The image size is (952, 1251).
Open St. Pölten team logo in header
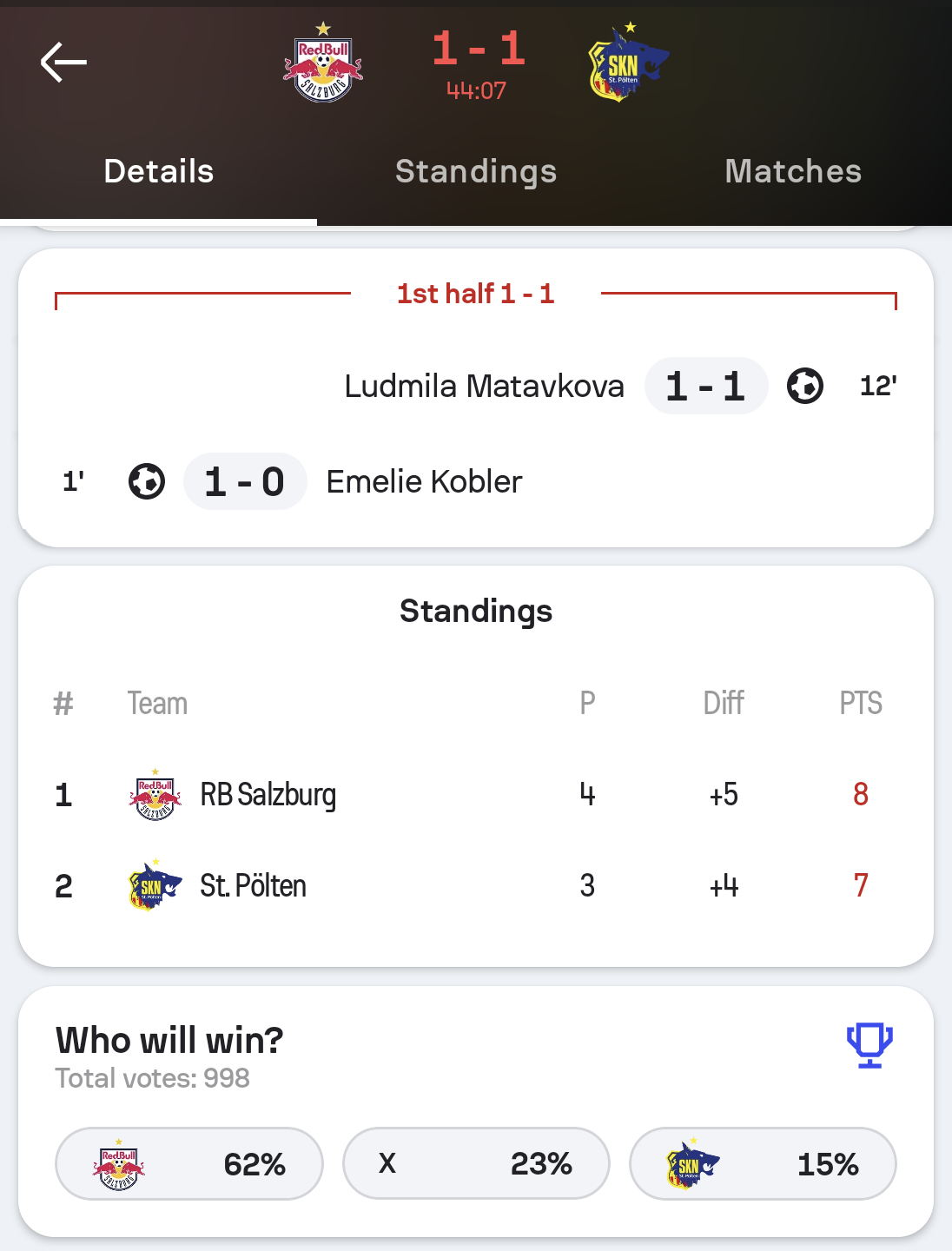[628, 64]
